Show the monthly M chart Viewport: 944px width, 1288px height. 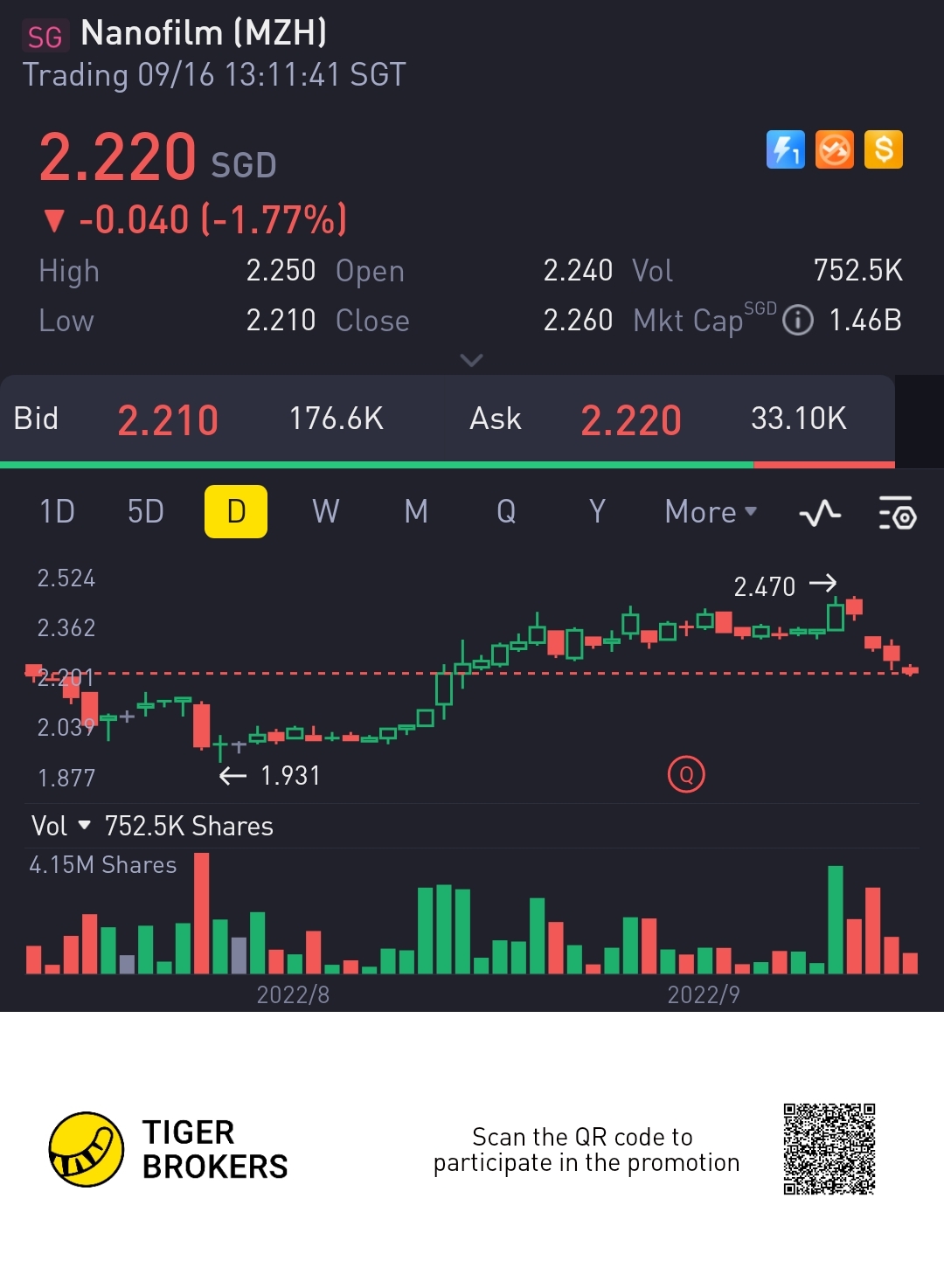[416, 511]
